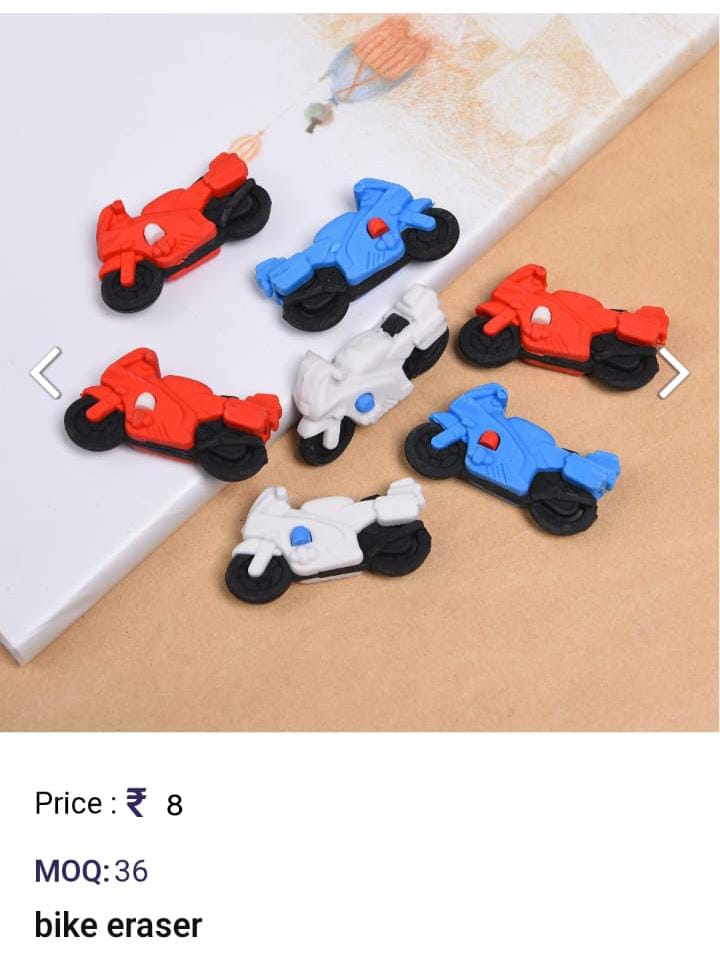
Task: Select the price value 8
Action: 172,805
